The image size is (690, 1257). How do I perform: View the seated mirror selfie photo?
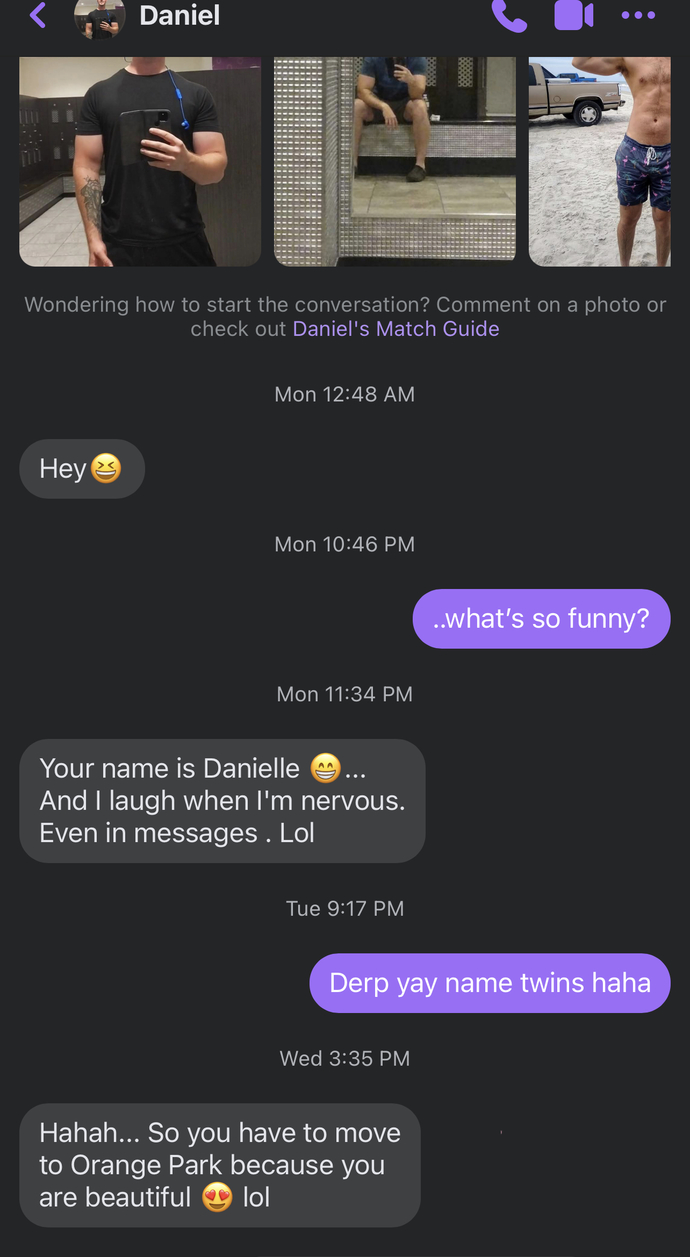pos(395,162)
